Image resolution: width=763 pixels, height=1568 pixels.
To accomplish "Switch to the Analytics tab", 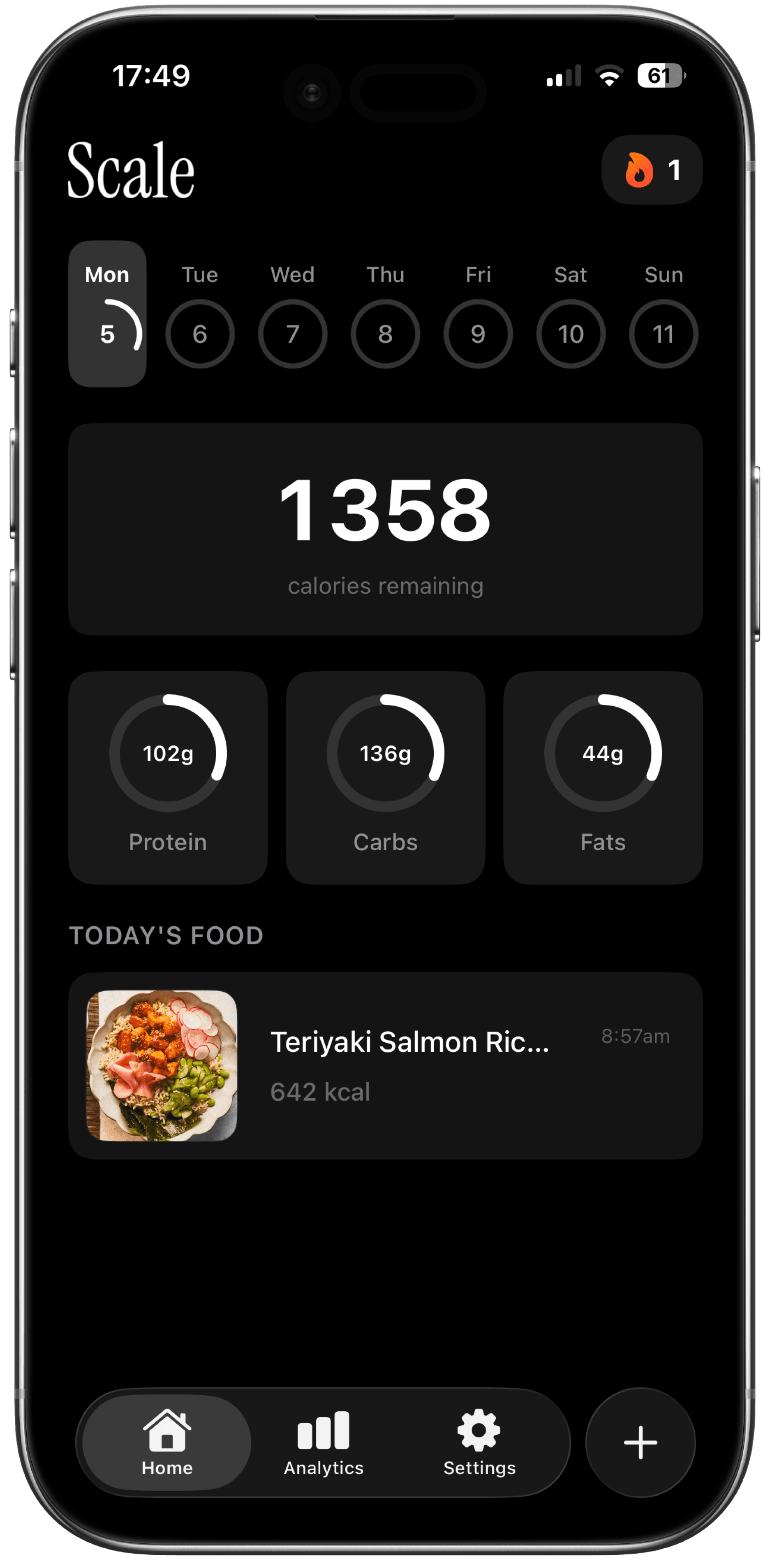I will point(324,1442).
